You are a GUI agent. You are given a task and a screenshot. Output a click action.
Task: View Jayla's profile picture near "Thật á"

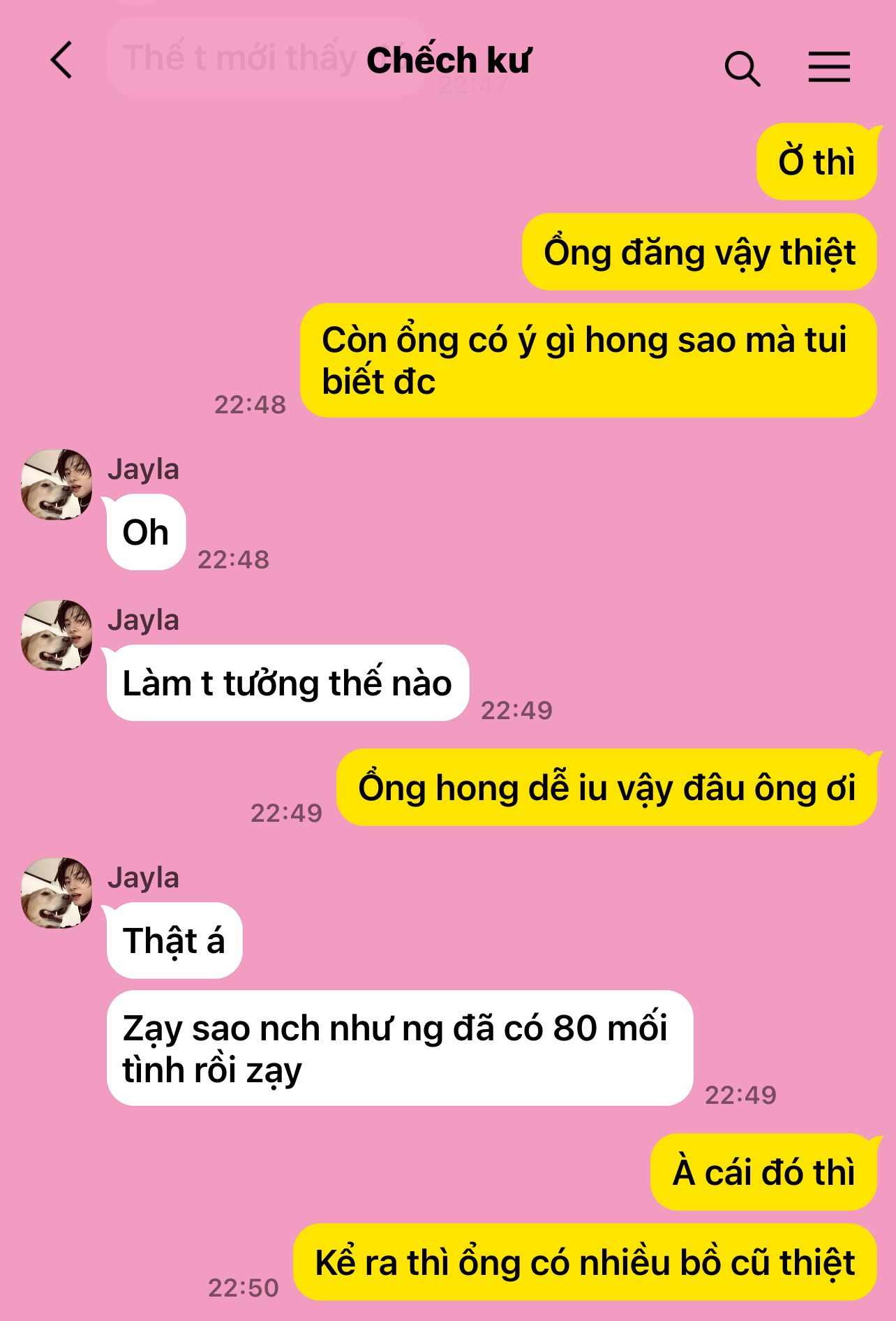tap(57, 893)
